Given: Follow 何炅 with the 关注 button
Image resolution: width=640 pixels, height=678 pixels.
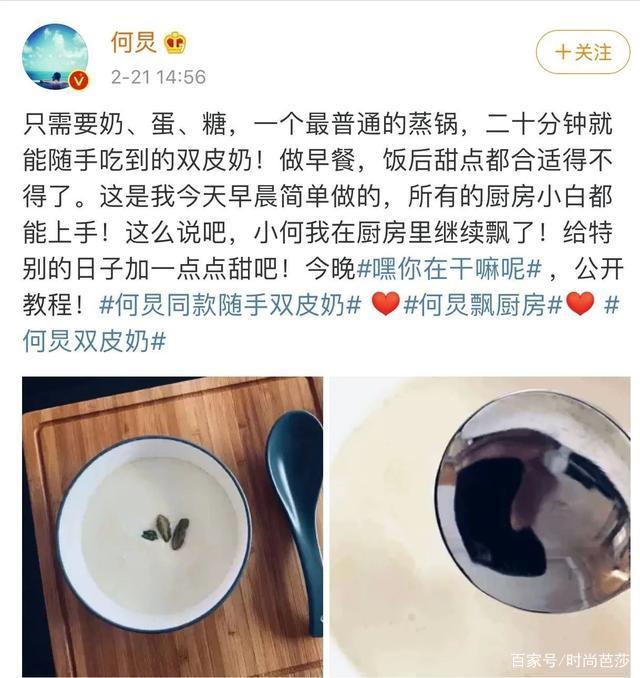Looking at the screenshot, I should click(x=582, y=53).
